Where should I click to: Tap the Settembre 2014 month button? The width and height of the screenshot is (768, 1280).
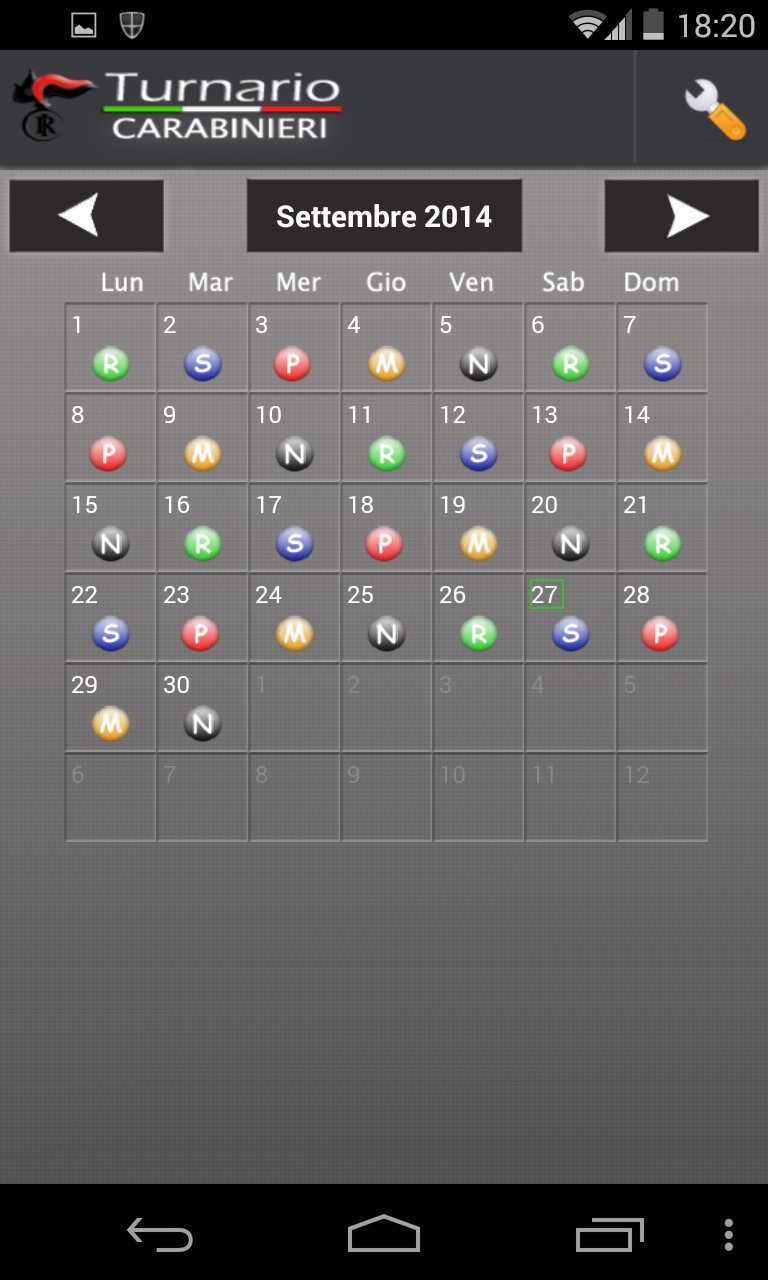[x=384, y=216]
